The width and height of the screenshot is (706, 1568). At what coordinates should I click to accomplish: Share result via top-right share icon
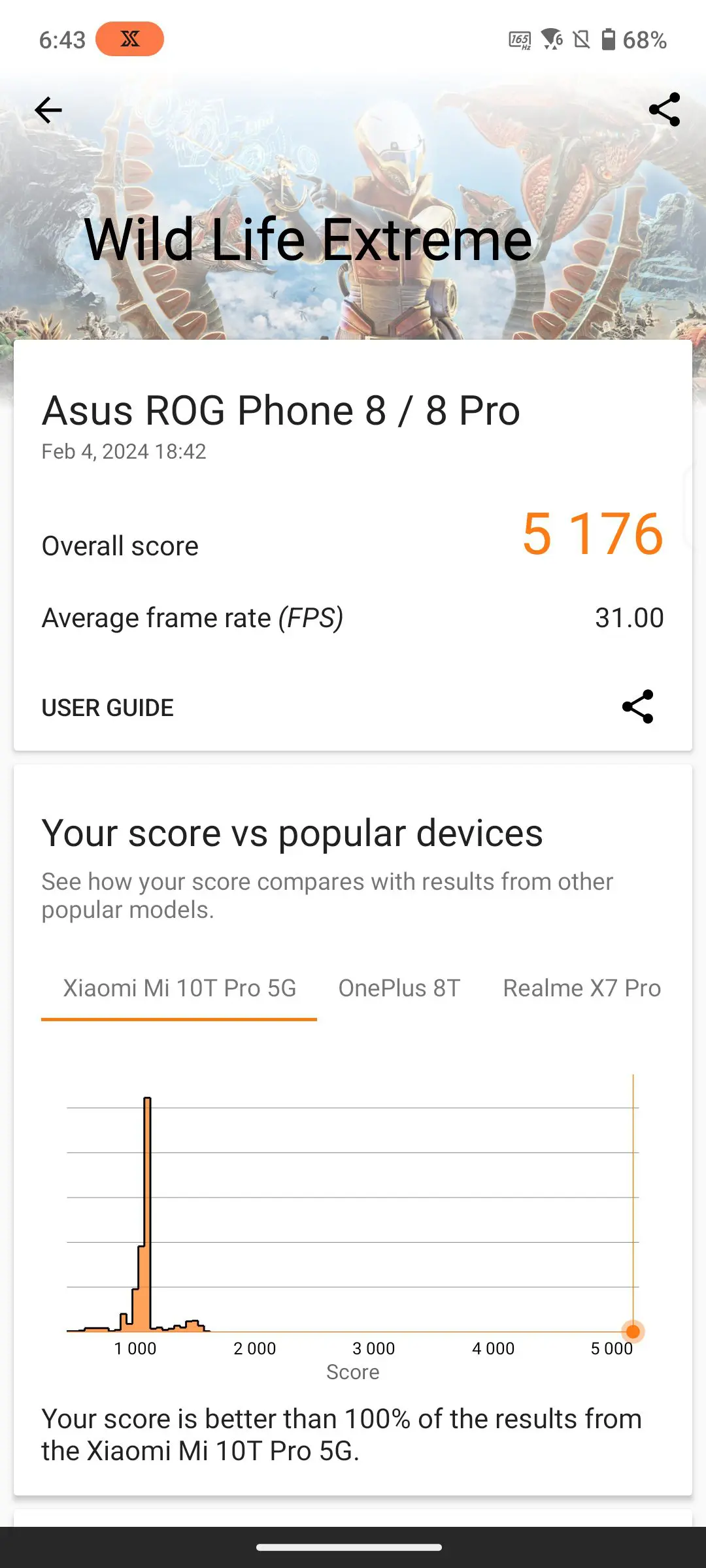[664, 110]
